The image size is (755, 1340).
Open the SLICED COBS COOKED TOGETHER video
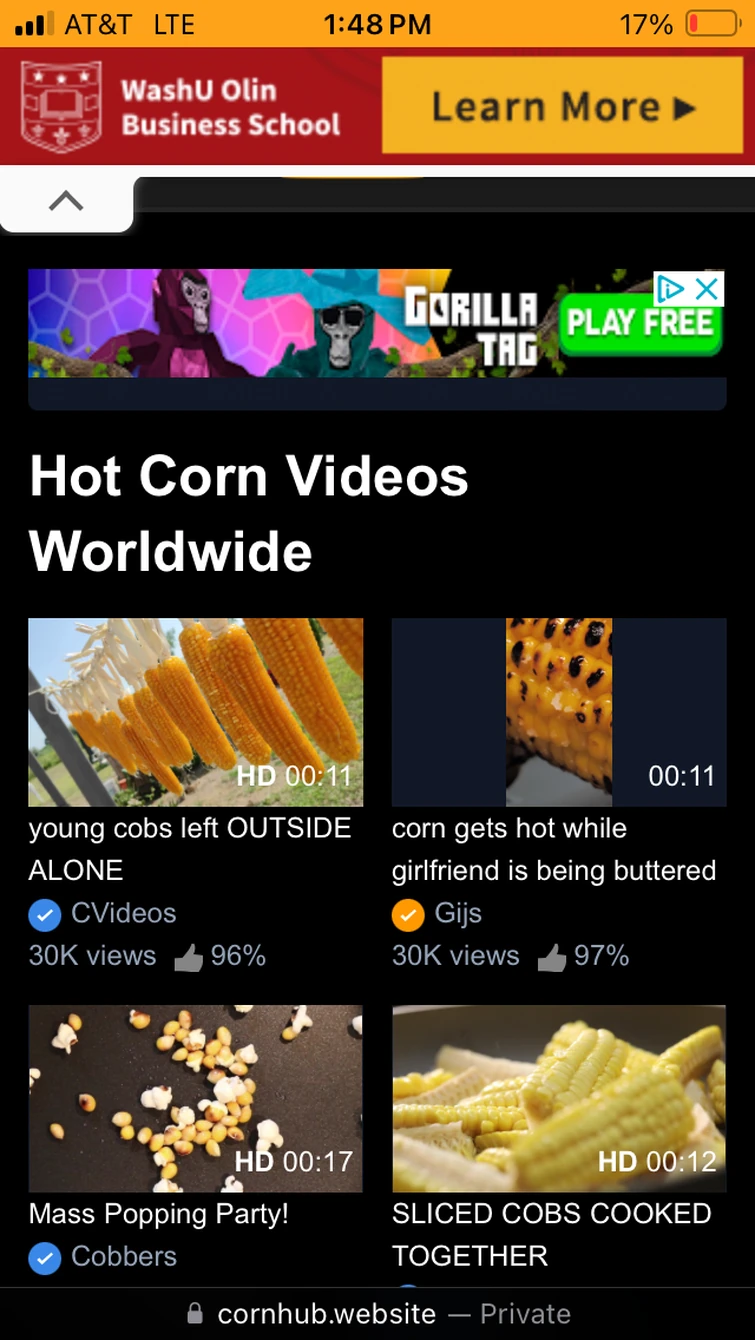558,1098
